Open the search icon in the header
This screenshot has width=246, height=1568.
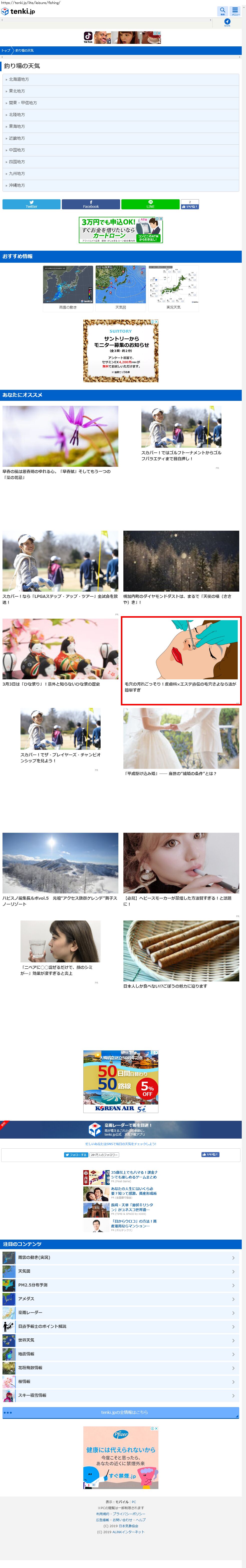pyautogui.click(x=222, y=11)
